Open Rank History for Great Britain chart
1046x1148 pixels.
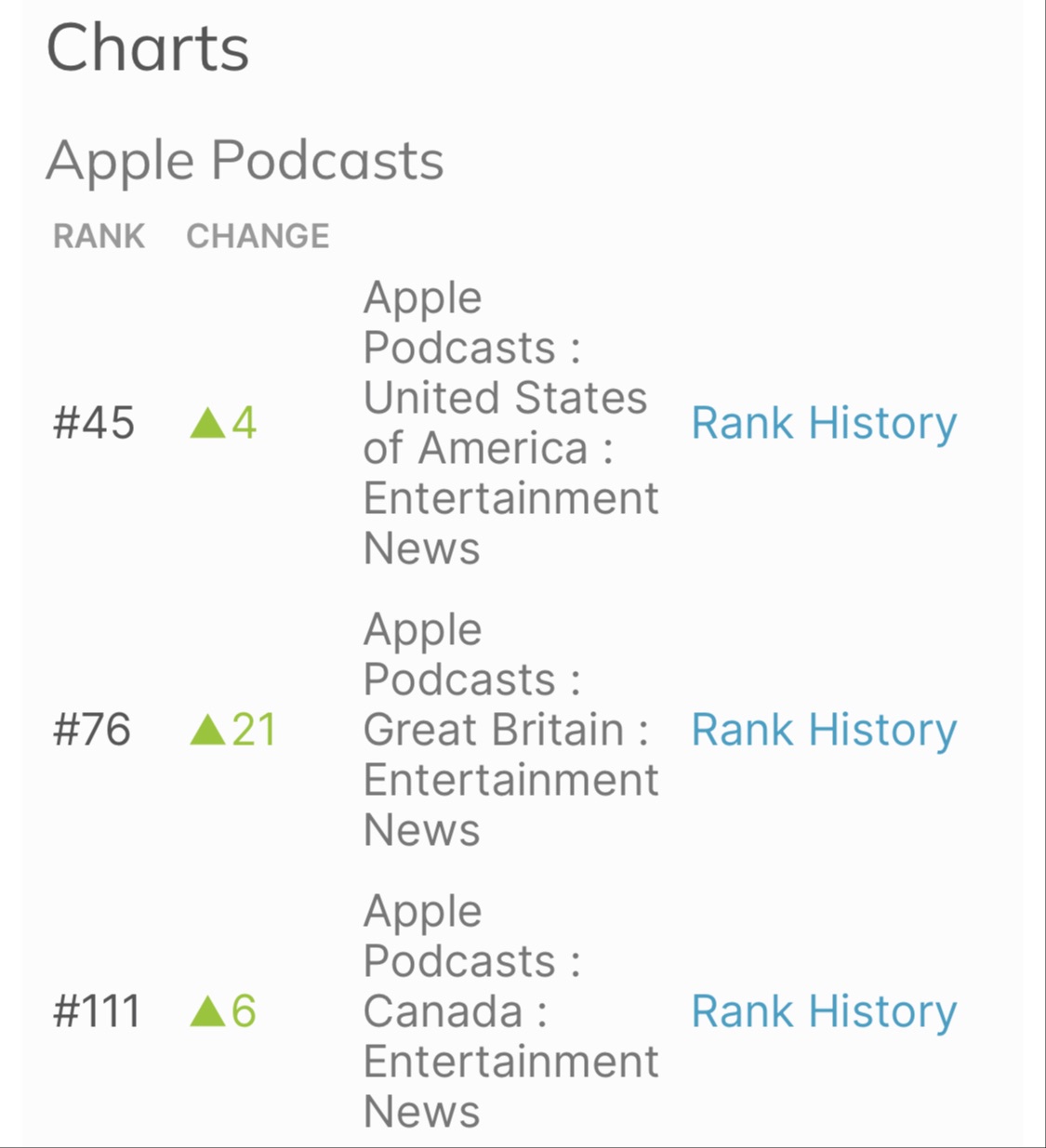tap(824, 731)
